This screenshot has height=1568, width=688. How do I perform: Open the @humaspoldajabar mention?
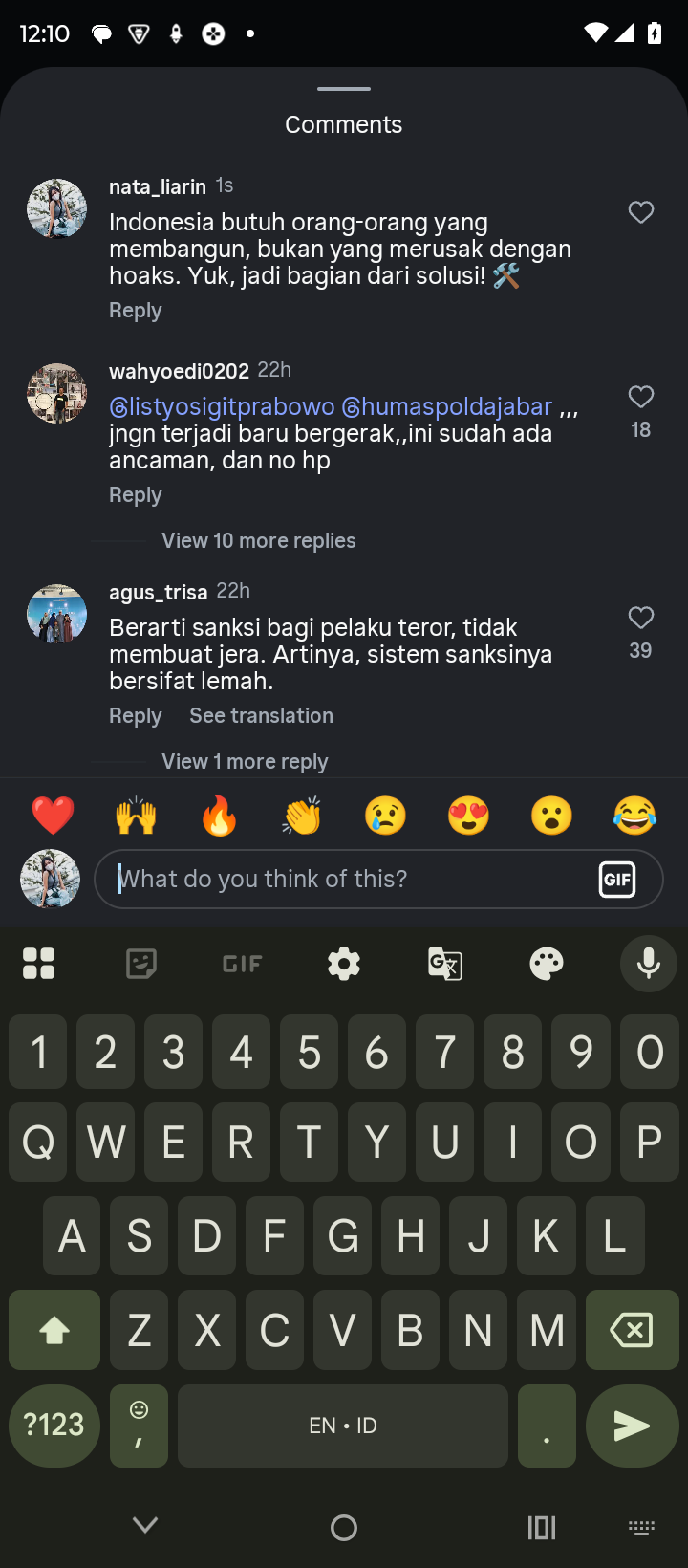tap(446, 407)
